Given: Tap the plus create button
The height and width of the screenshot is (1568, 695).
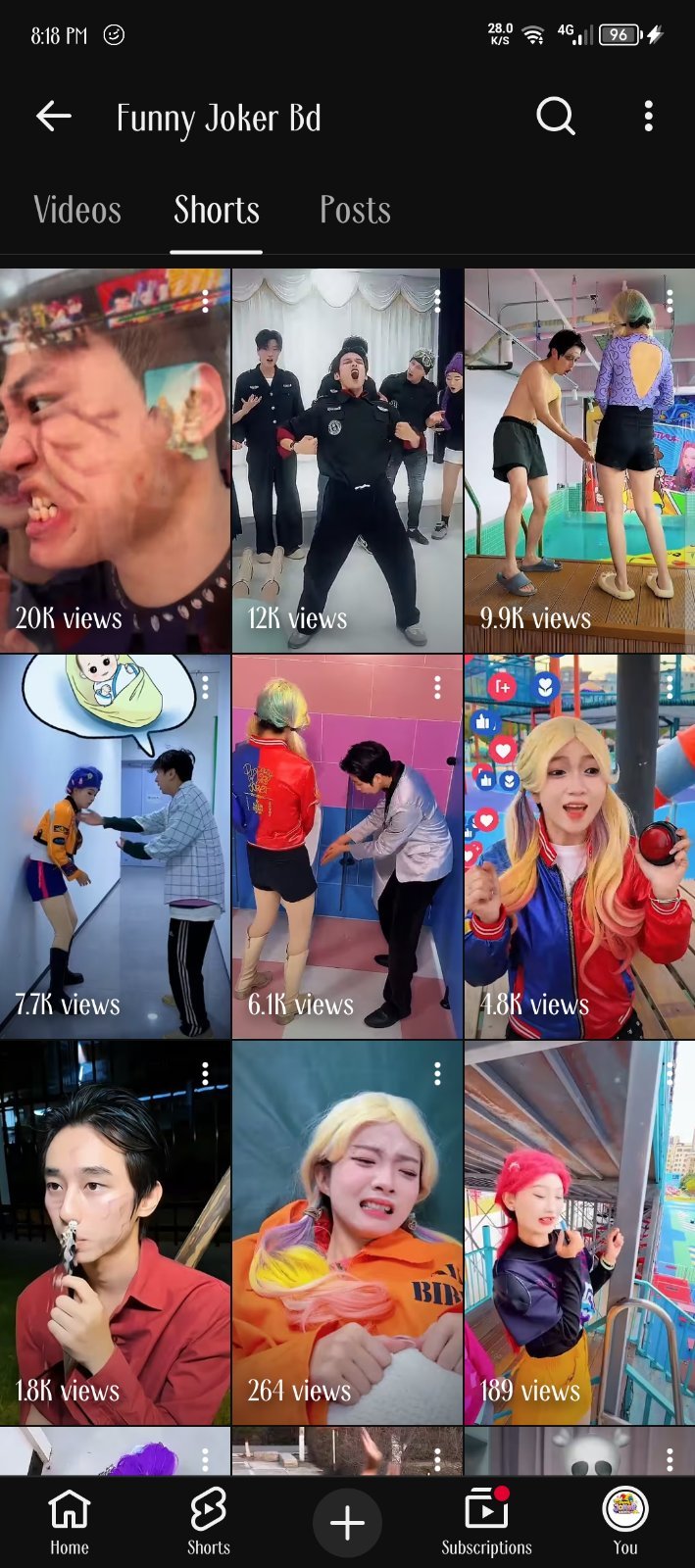Looking at the screenshot, I should pos(347,1523).
